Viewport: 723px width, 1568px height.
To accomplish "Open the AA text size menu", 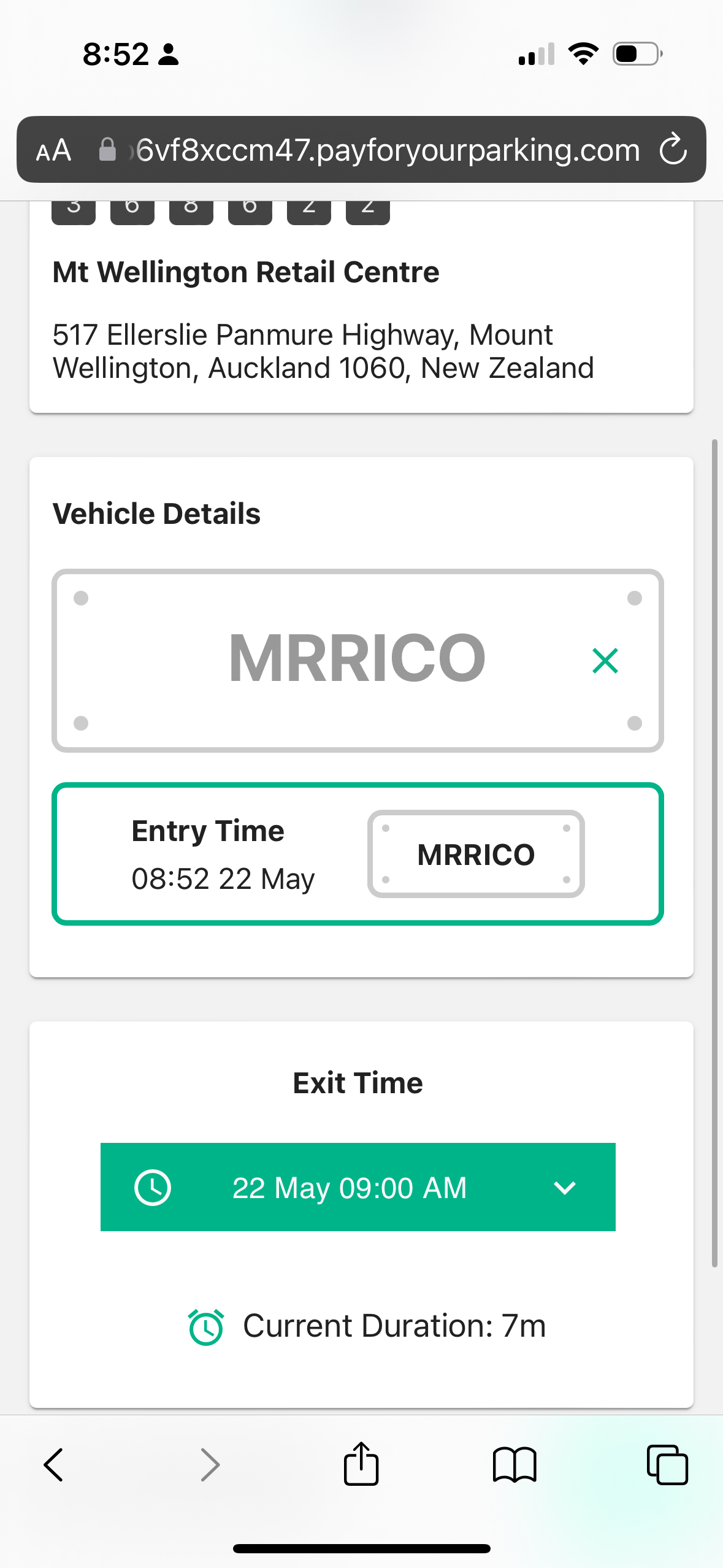I will coord(54,150).
